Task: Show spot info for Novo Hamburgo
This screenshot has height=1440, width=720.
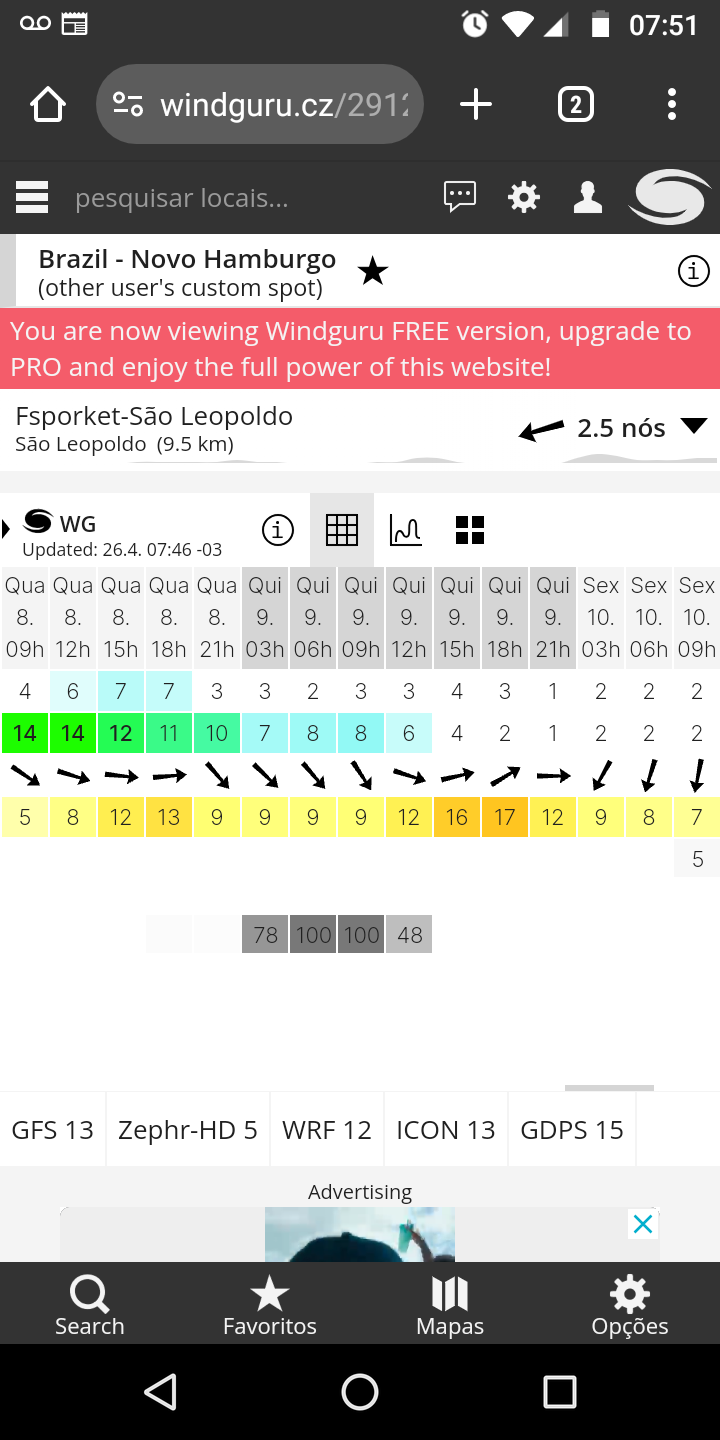Action: click(694, 270)
